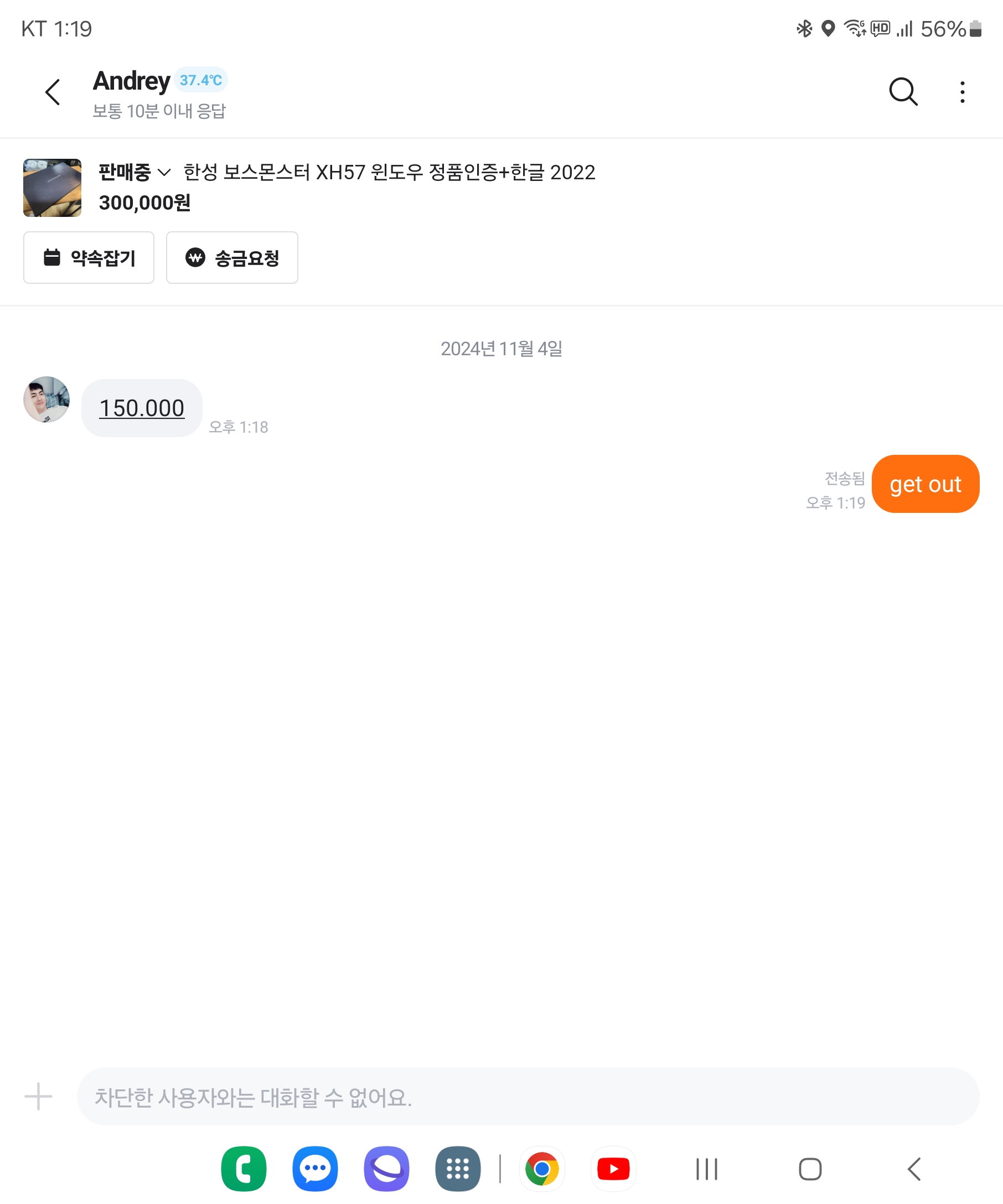
Task: Open YouTube from the taskbar
Action: point(613,1169)
